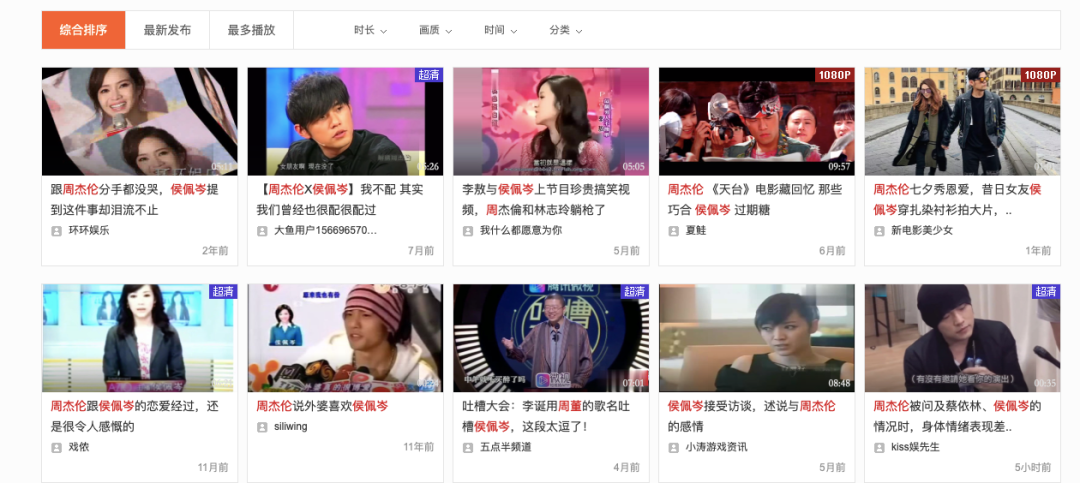Select the 最新发布 sorting tab
This screenshot has height=483, width=1080.
[x=167, y=30]
